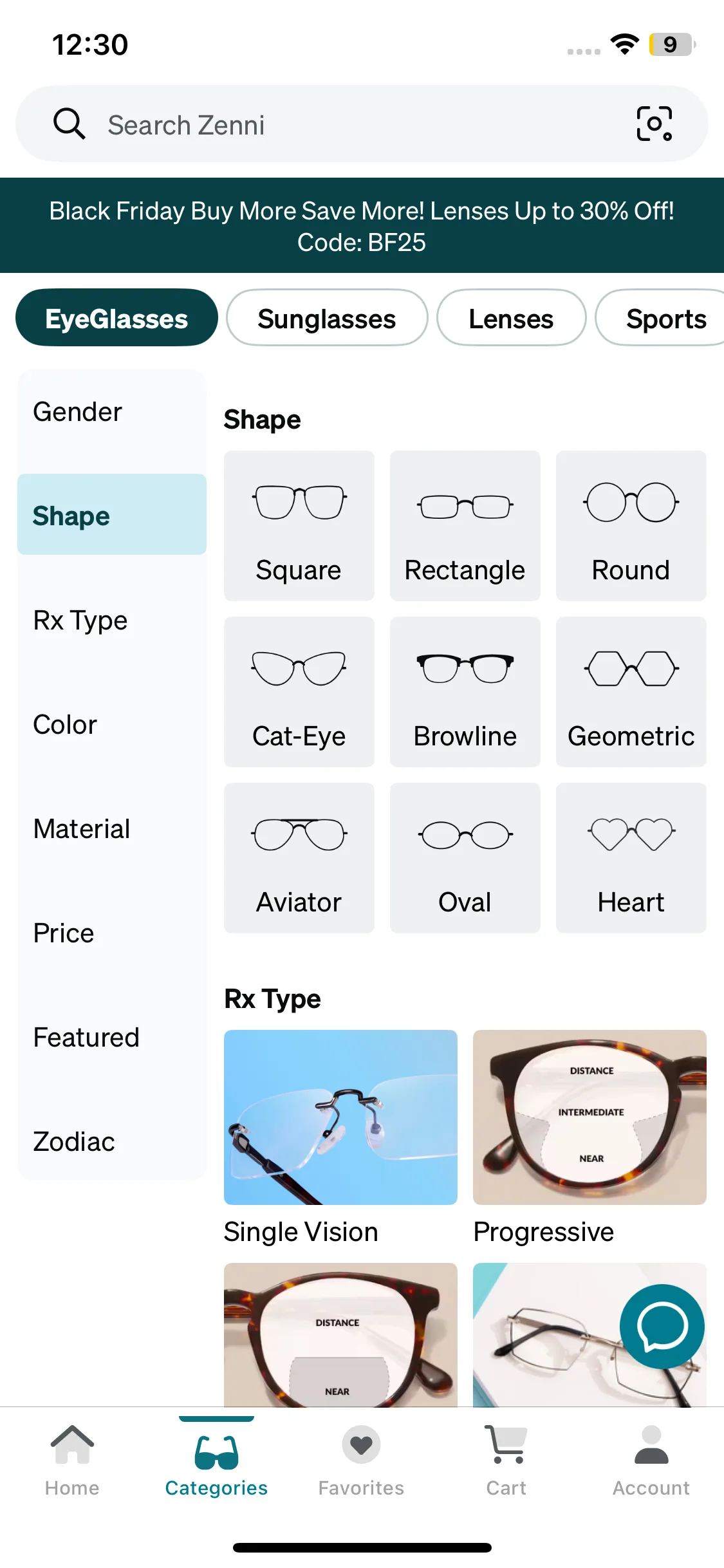
Task: Switch to the Sunglasses category
Action: click(x=327, y=318)
